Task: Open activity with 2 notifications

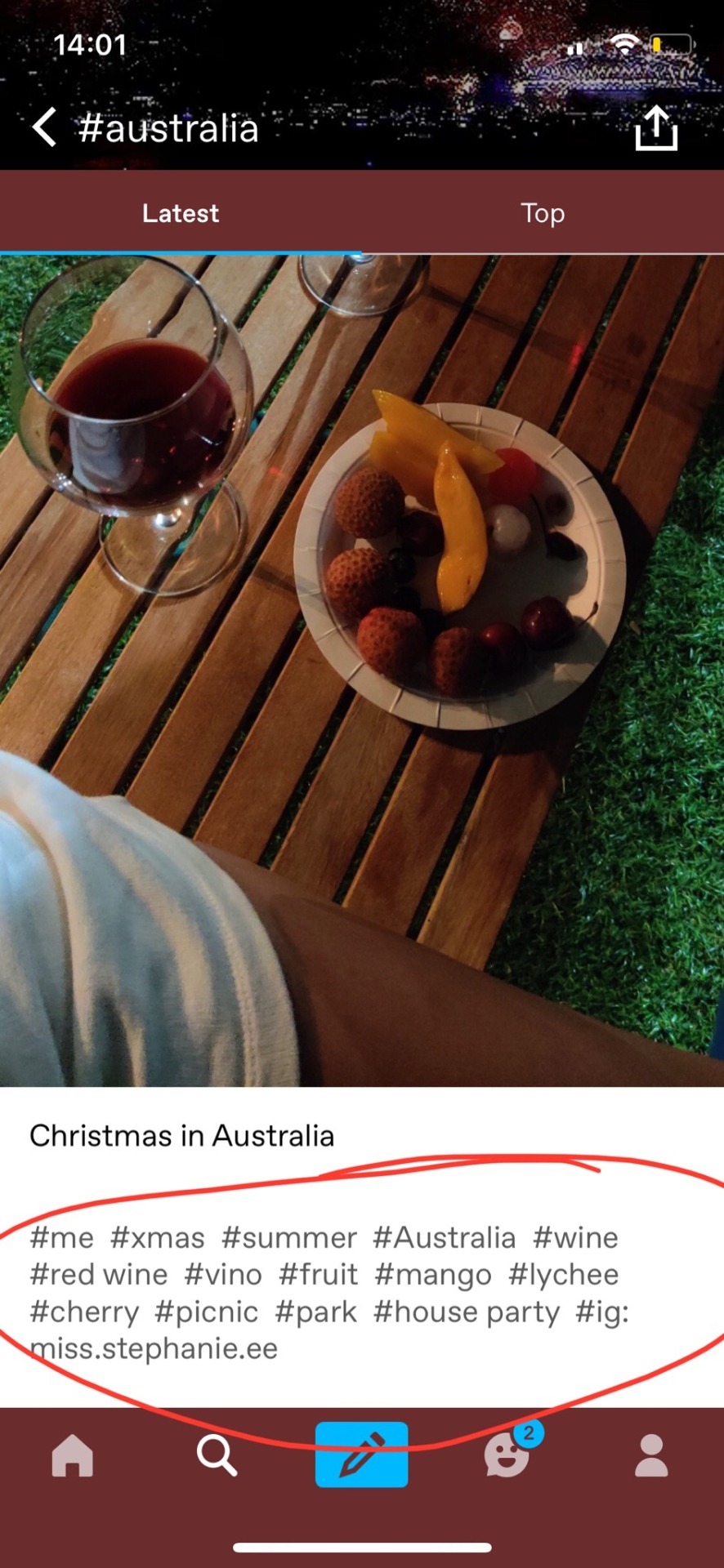Action: [x=507, y=1455]
